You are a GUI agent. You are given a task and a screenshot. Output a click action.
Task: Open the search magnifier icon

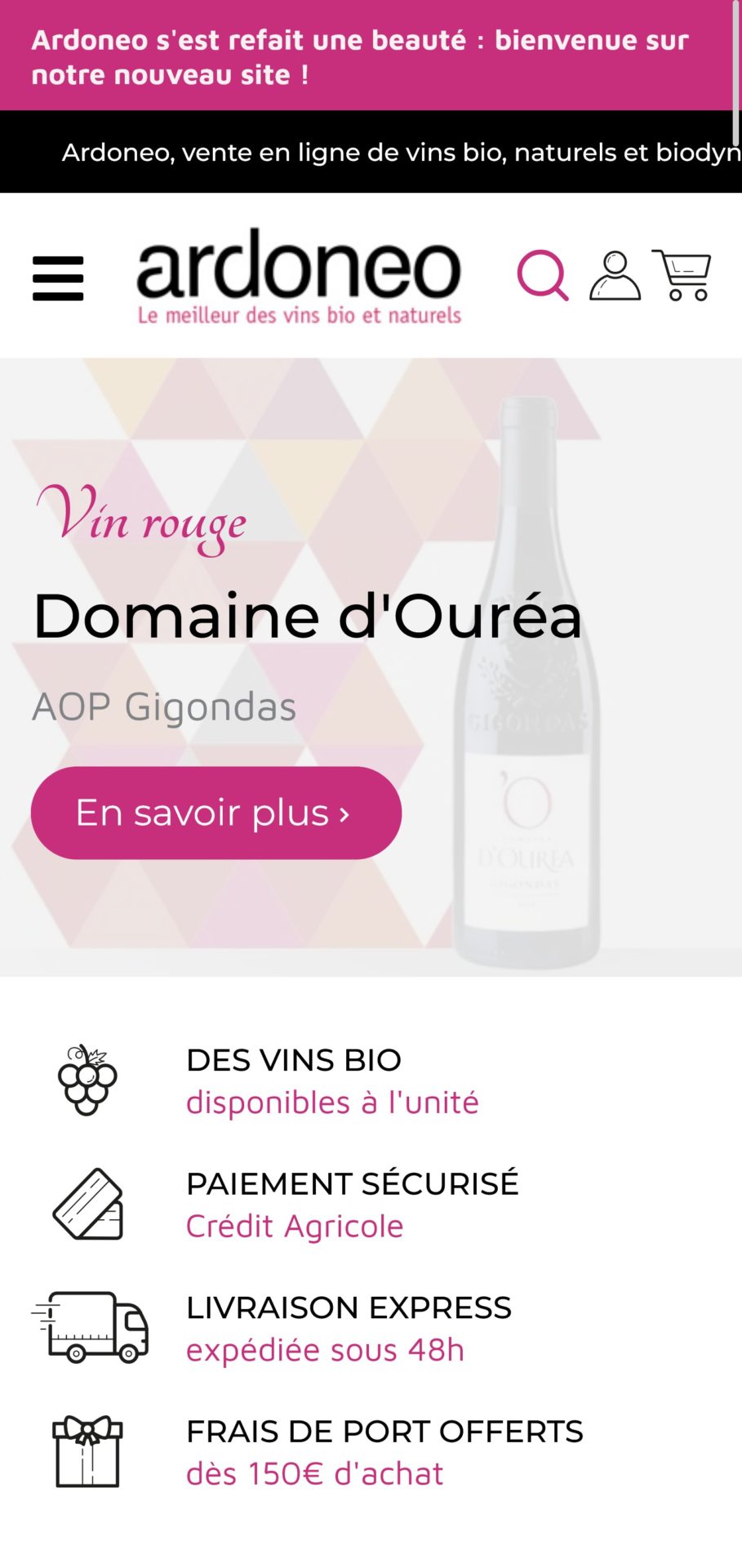542,276
